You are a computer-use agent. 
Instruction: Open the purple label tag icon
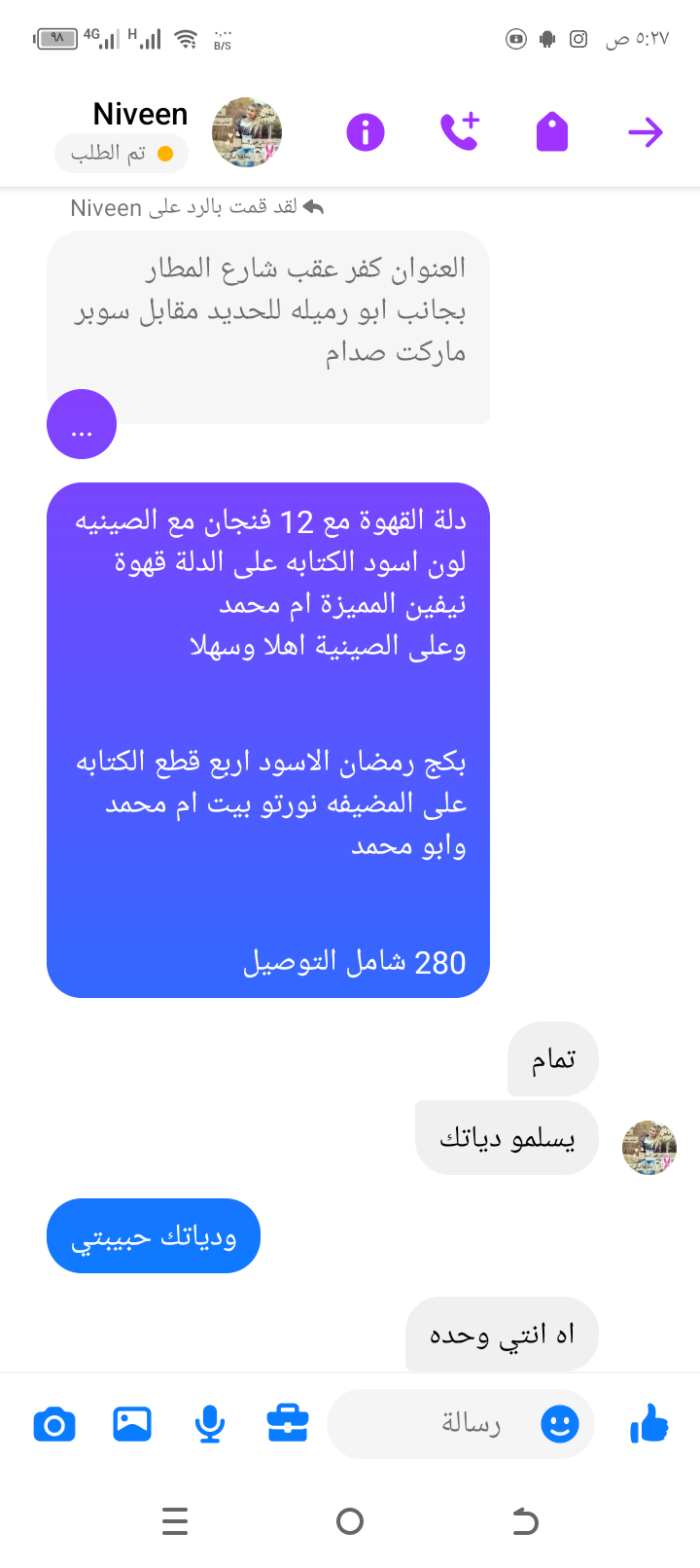click(551, 132)
